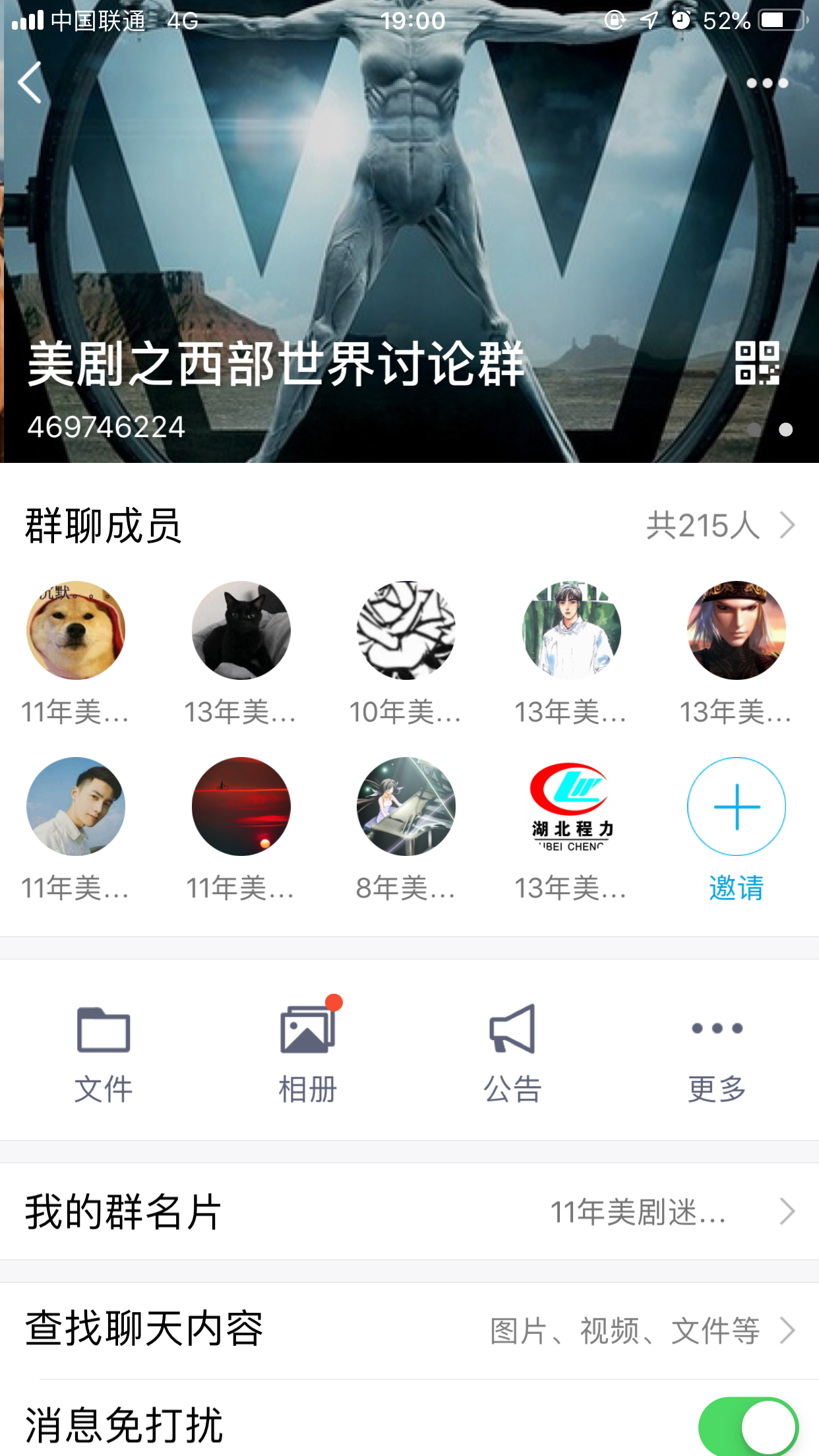The width and height of the screenshot is (819, 1456).
Task: Open the Shiba dog avatar member
Action: point(76,630)
